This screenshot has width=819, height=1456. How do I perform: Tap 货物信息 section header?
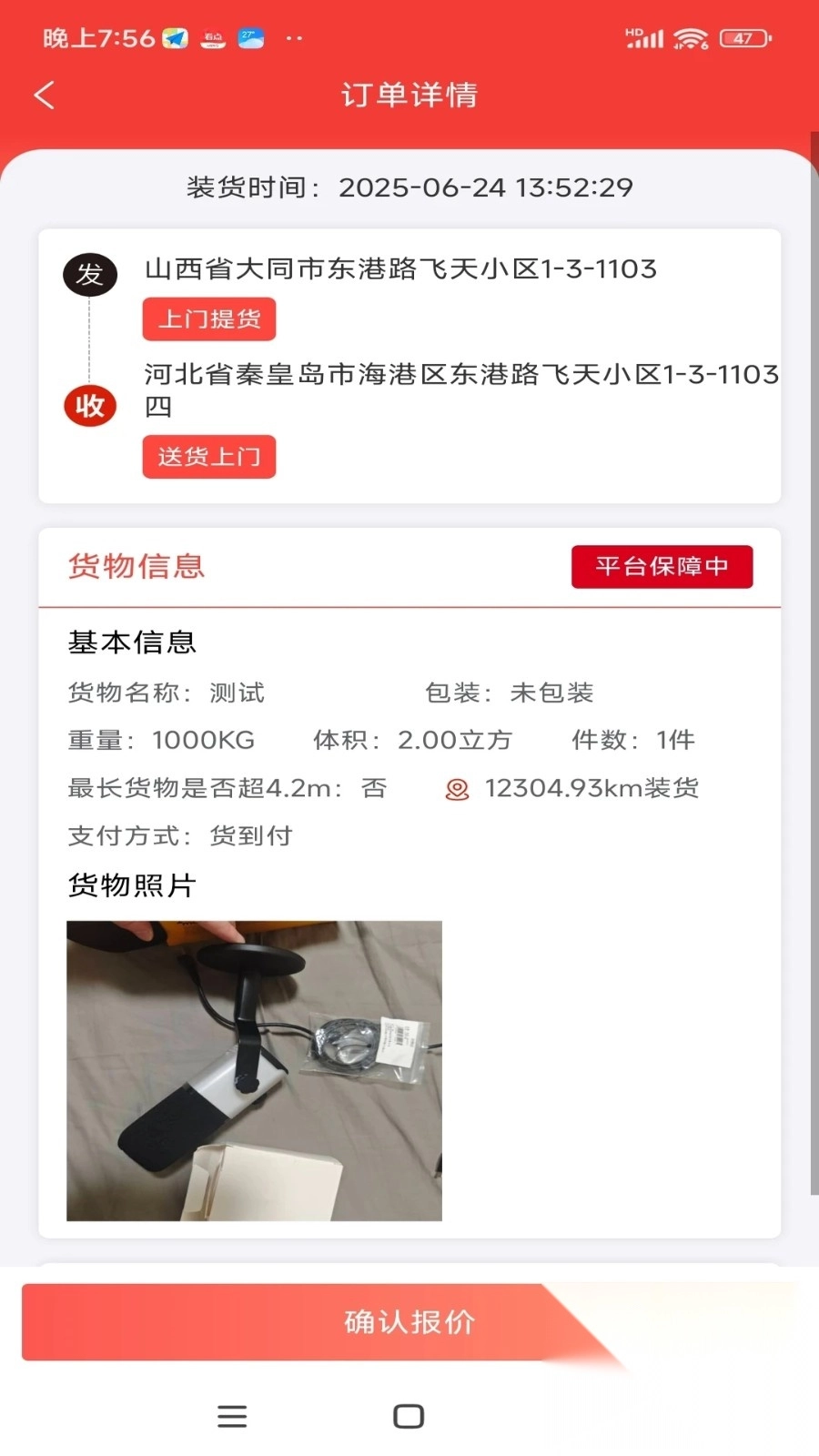pyautogui.click(x=135, y=566)
